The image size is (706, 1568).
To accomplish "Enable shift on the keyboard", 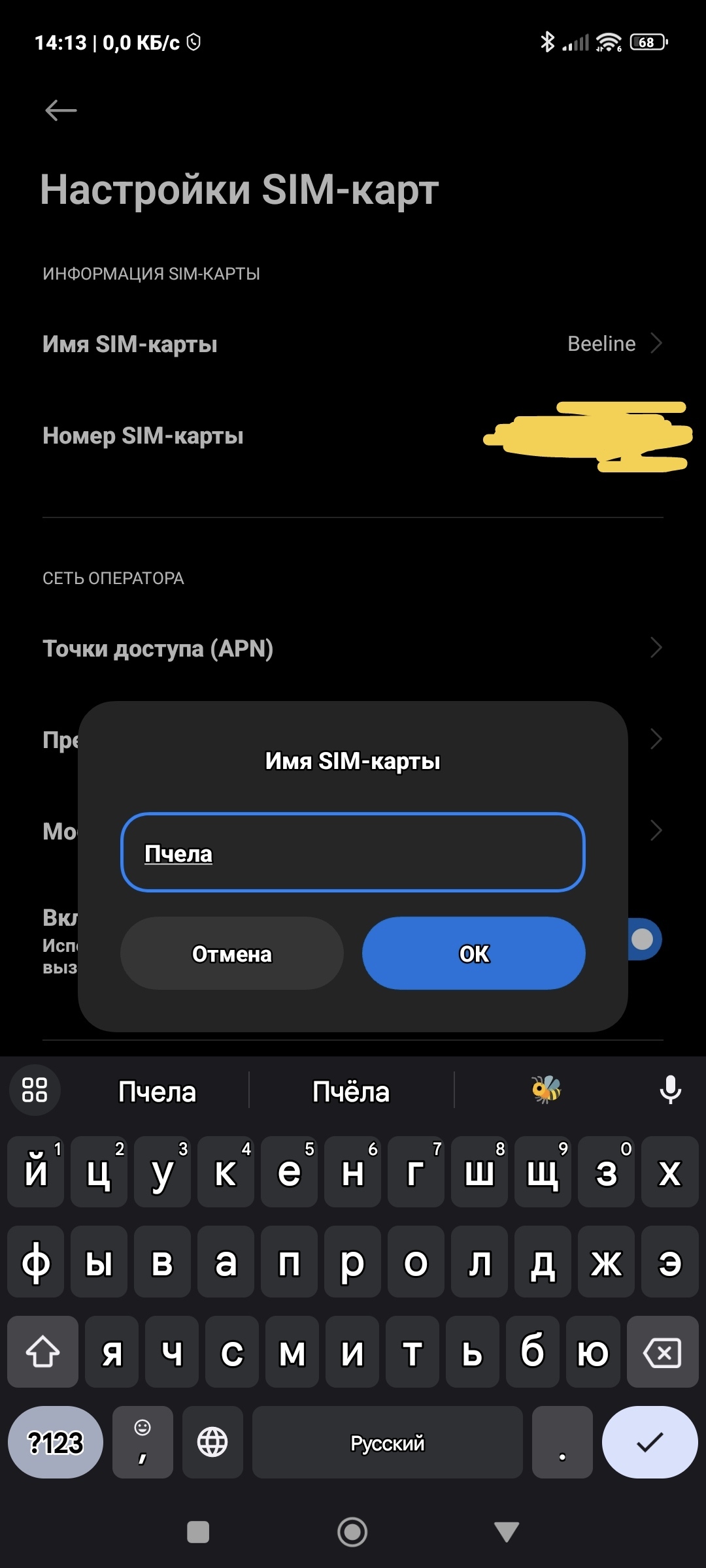I will pos(42,1352).
